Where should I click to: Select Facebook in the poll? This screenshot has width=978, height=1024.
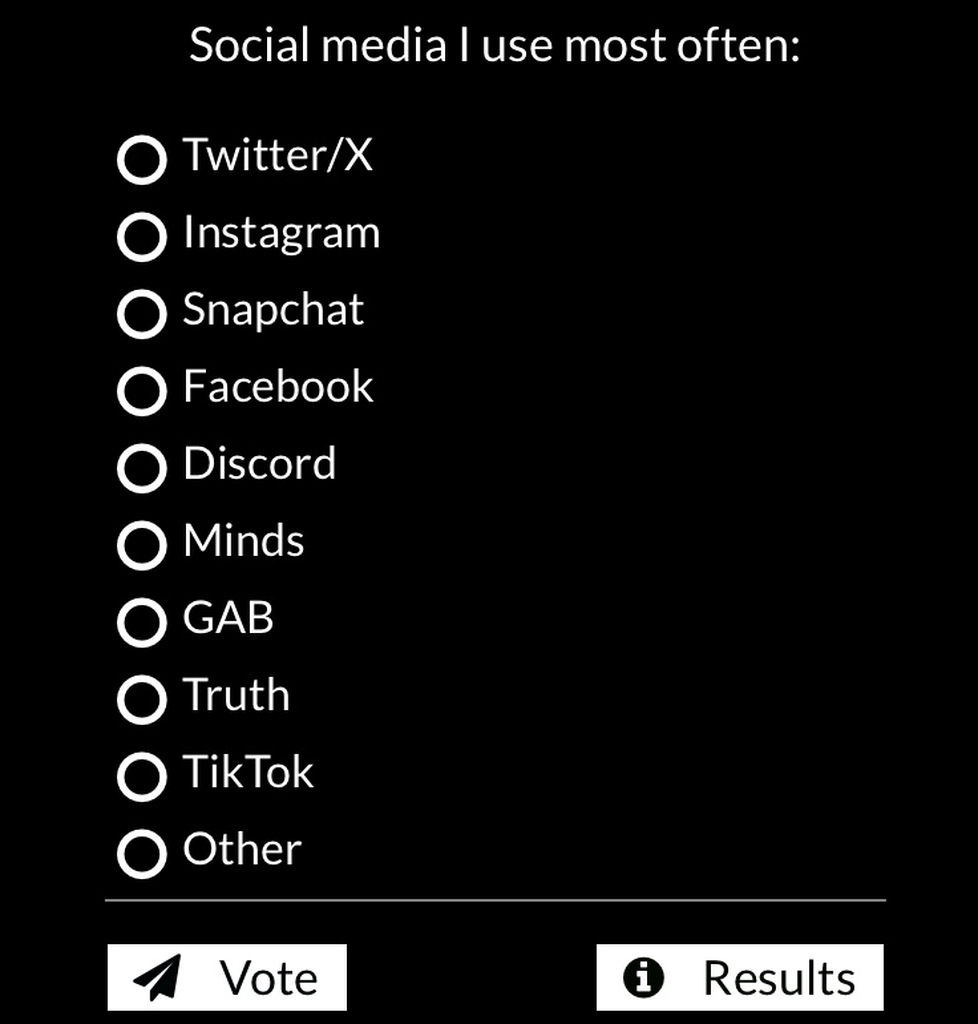[142, 391]
